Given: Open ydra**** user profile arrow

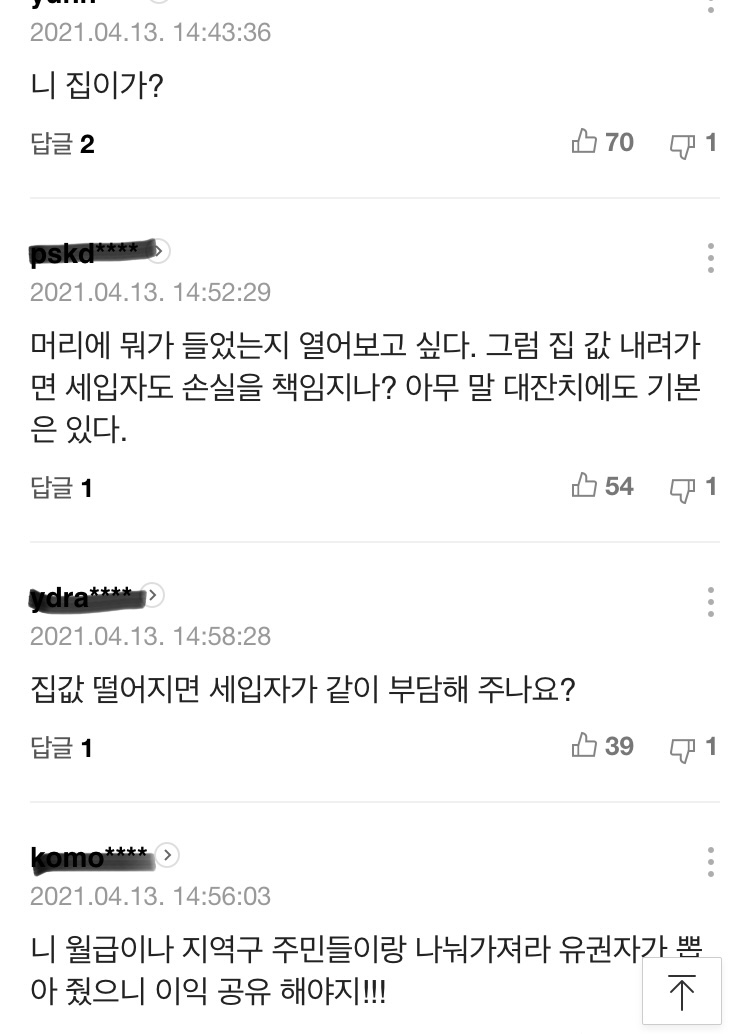Looking at the screenshot, I should click(x=153, y=595).
